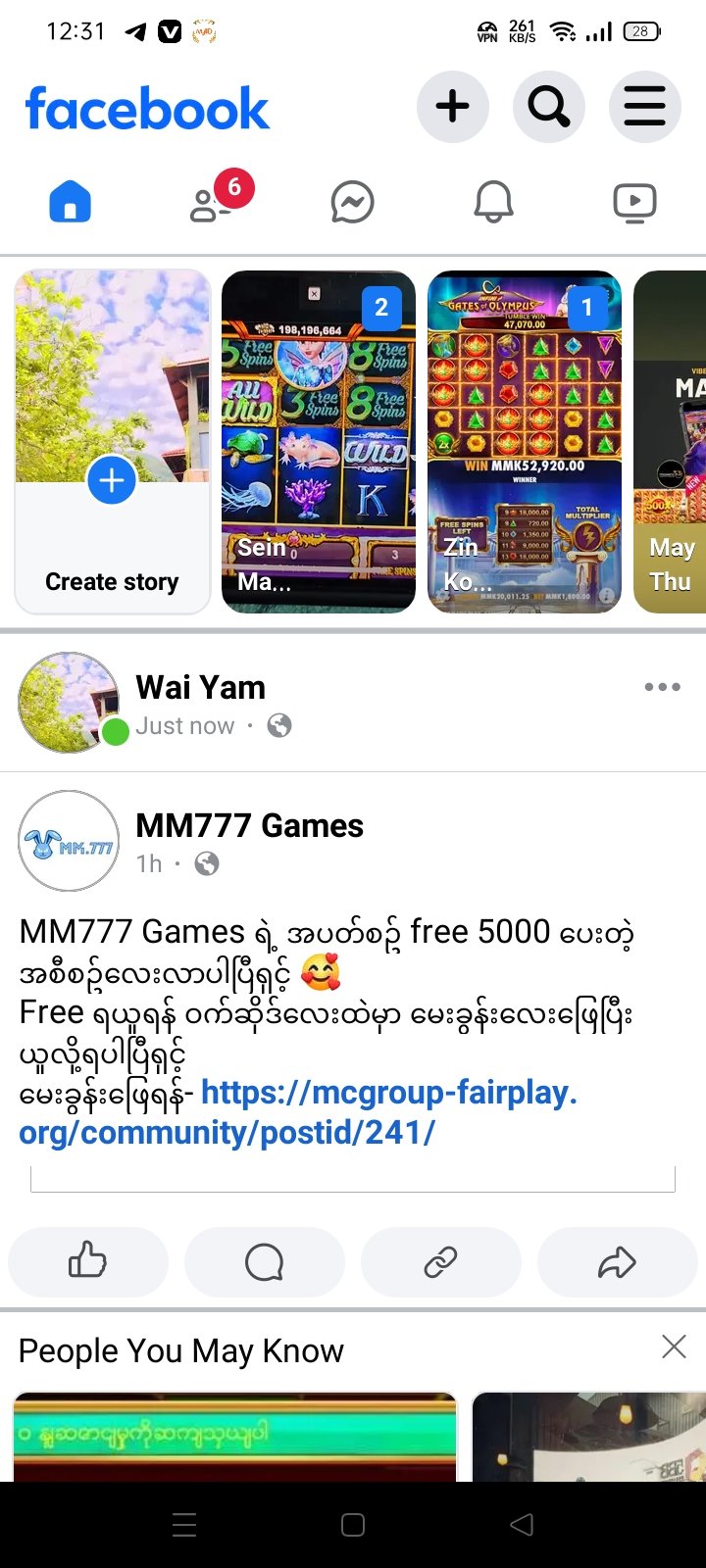
Task: Open options on Wai Yam's post
Action: pos(662,687)
